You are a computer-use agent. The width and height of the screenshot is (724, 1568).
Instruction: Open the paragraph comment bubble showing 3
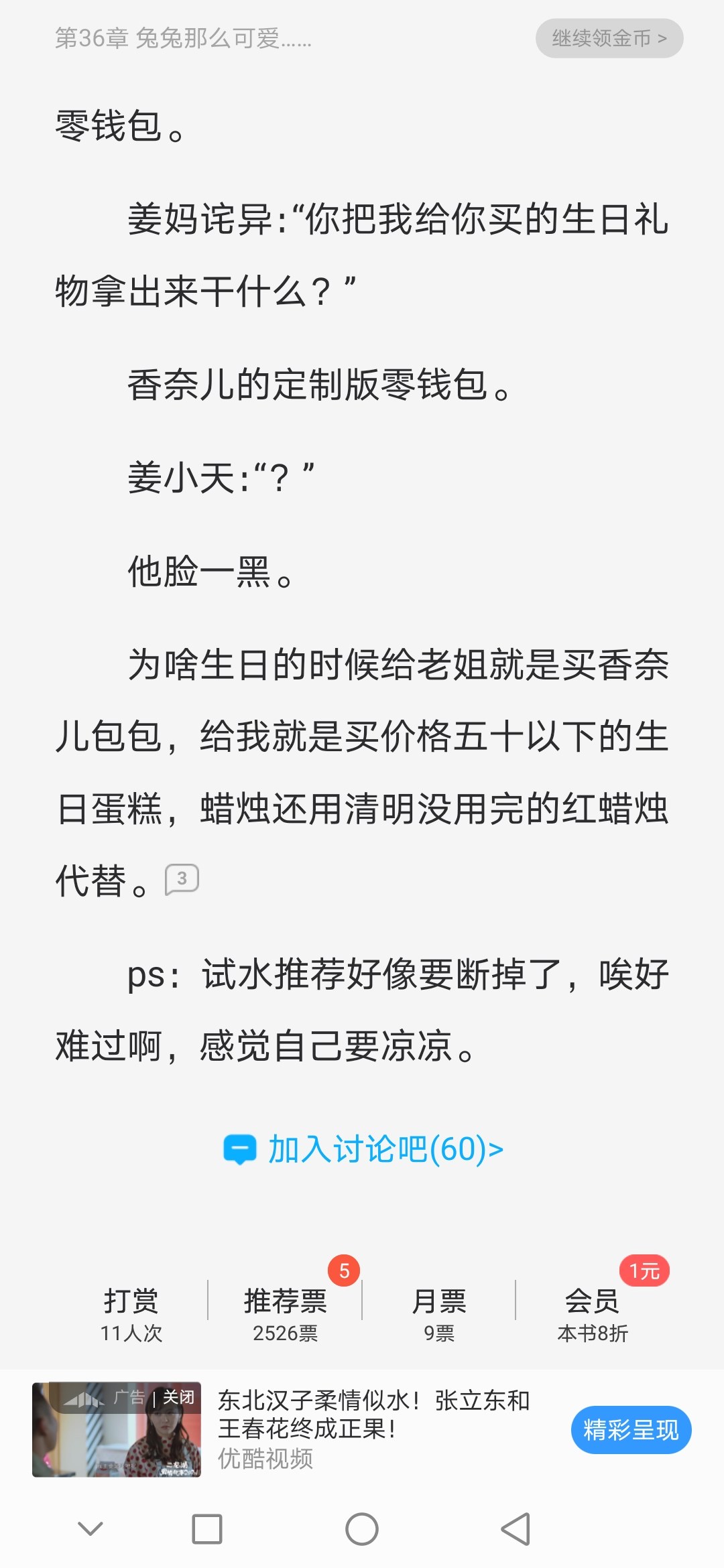point(182,879)
